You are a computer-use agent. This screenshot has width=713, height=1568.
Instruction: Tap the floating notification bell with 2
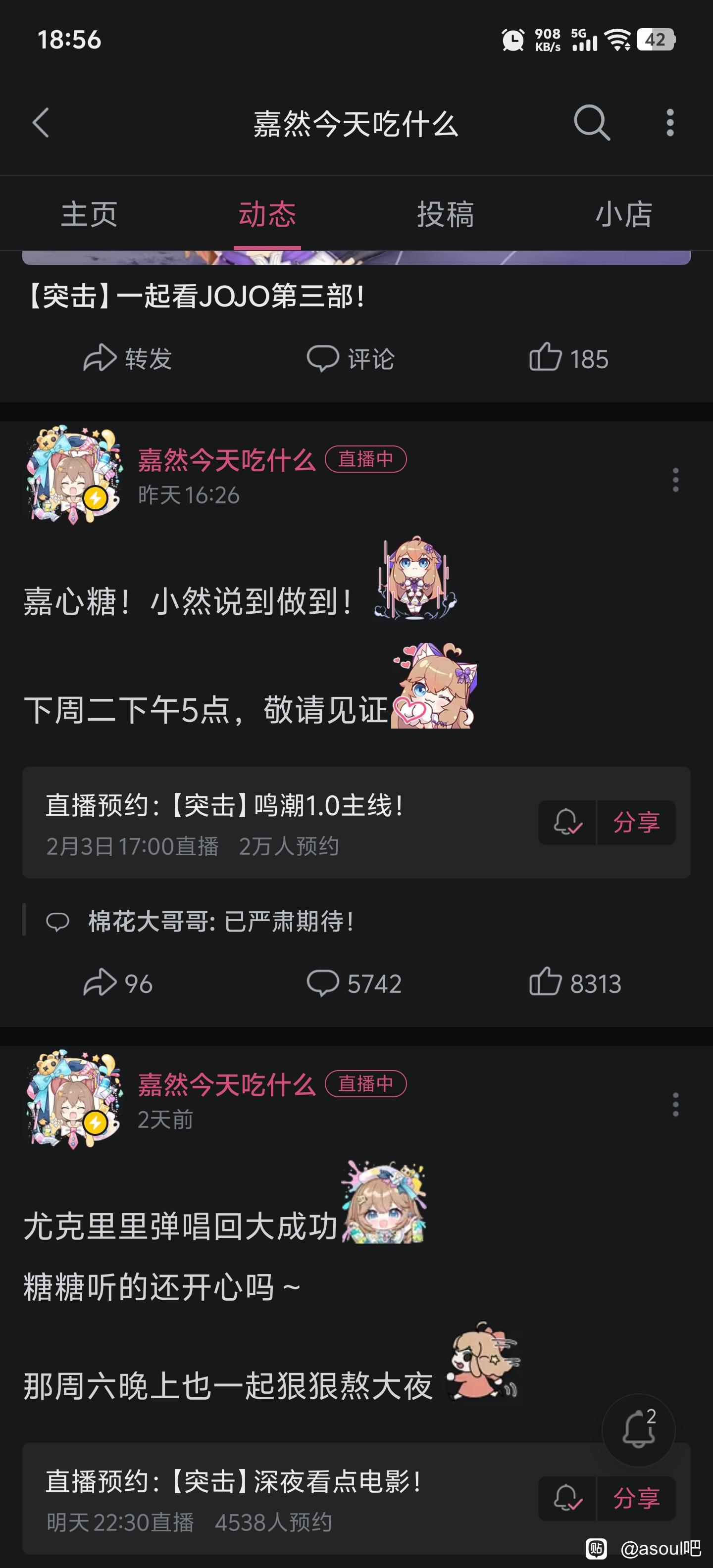[x=638, y=1429]
